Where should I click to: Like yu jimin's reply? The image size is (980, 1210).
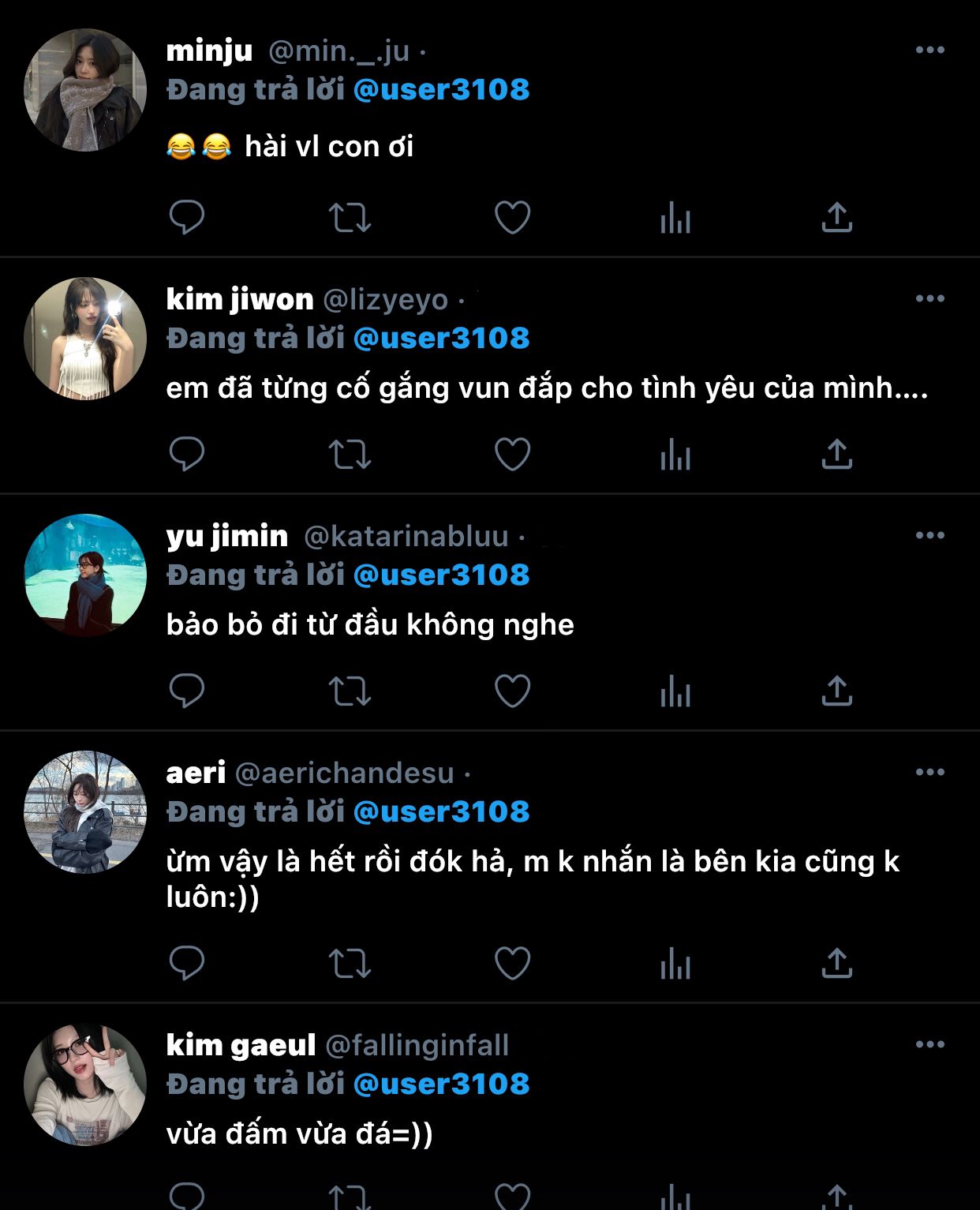coord(512,691)
